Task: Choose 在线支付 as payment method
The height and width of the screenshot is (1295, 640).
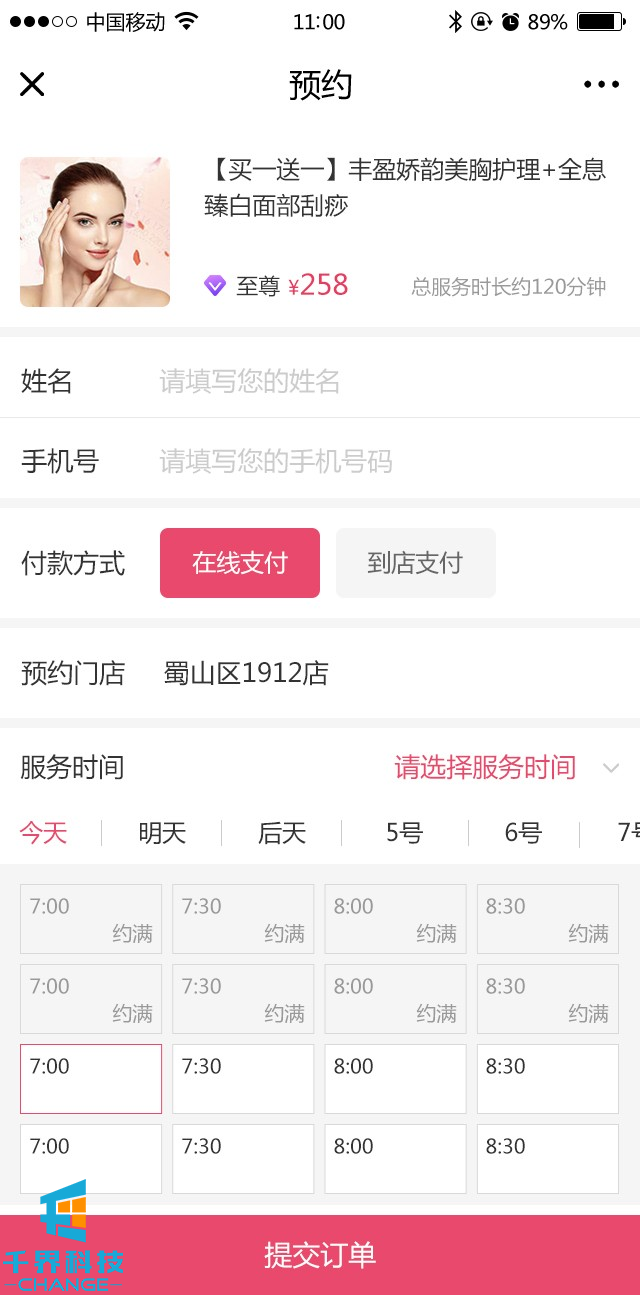Action: tap(240, 563)
